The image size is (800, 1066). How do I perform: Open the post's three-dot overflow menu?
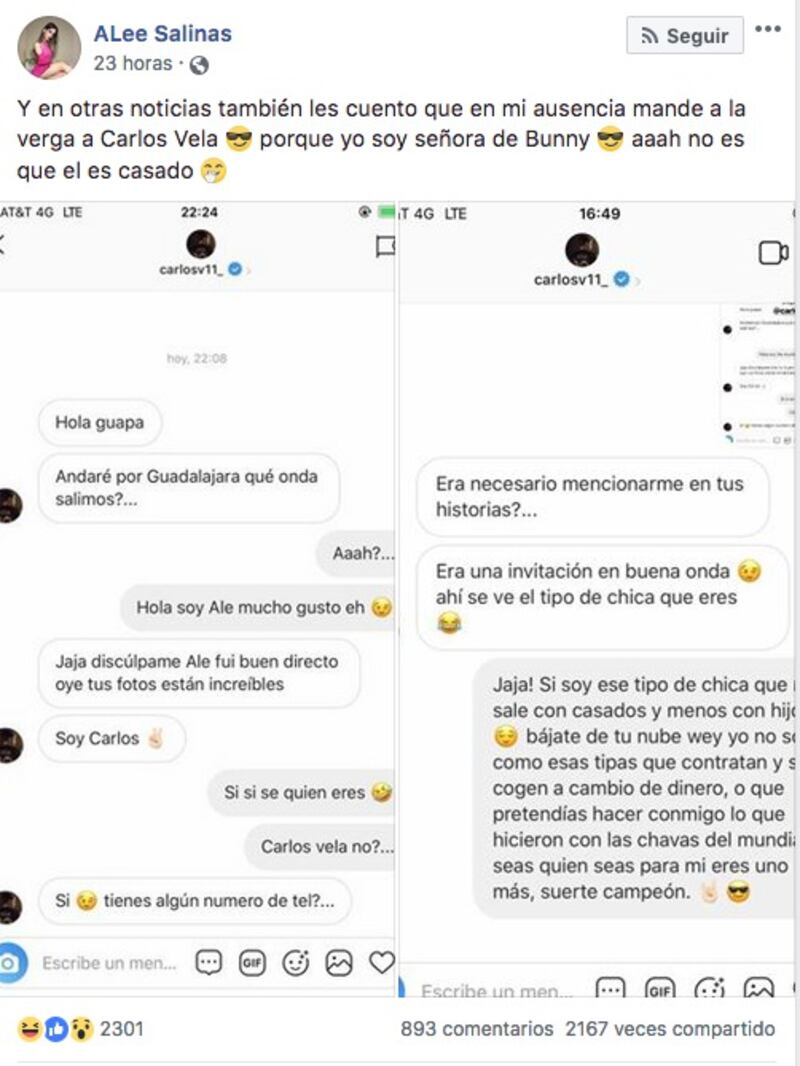tap(768, 29)
